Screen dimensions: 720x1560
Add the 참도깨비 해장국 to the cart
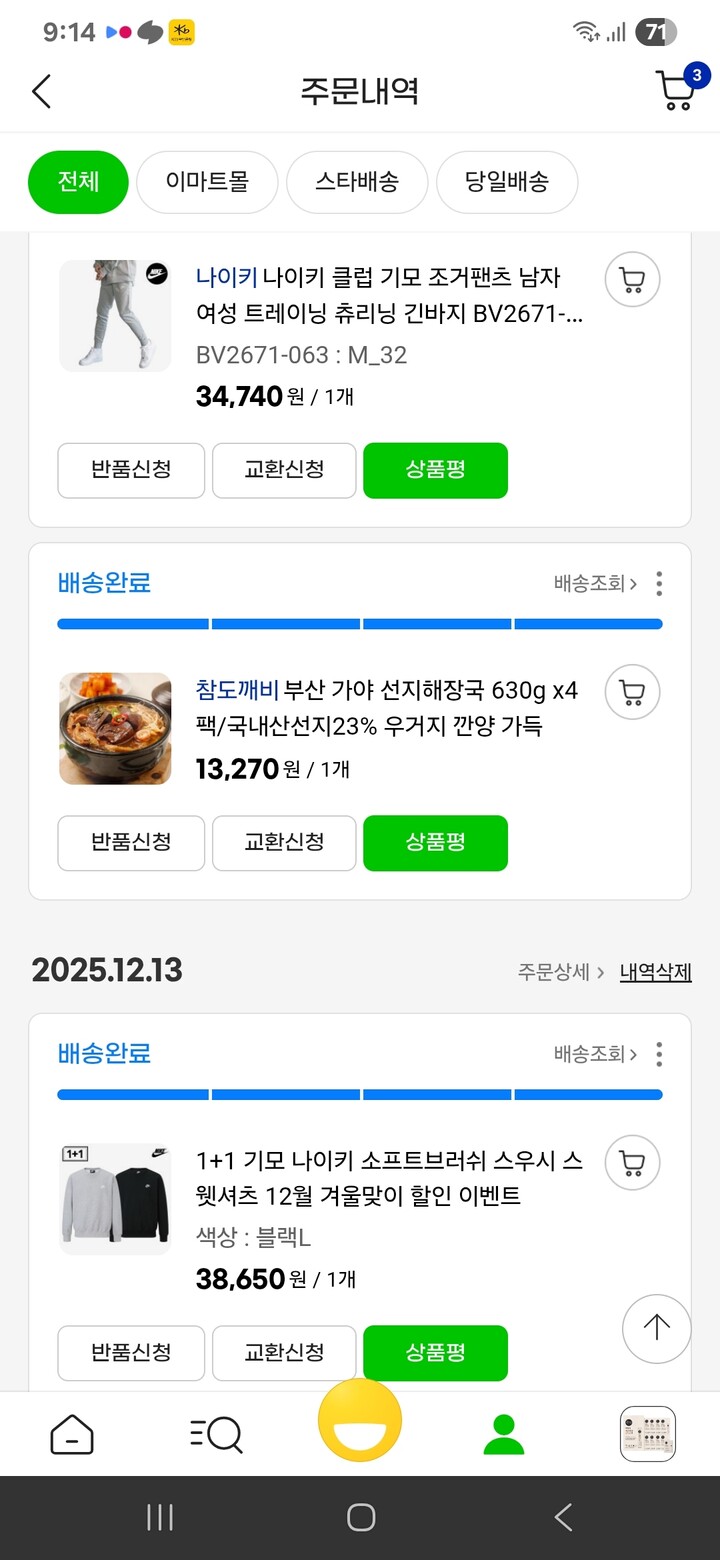click(x=631, y=692)
